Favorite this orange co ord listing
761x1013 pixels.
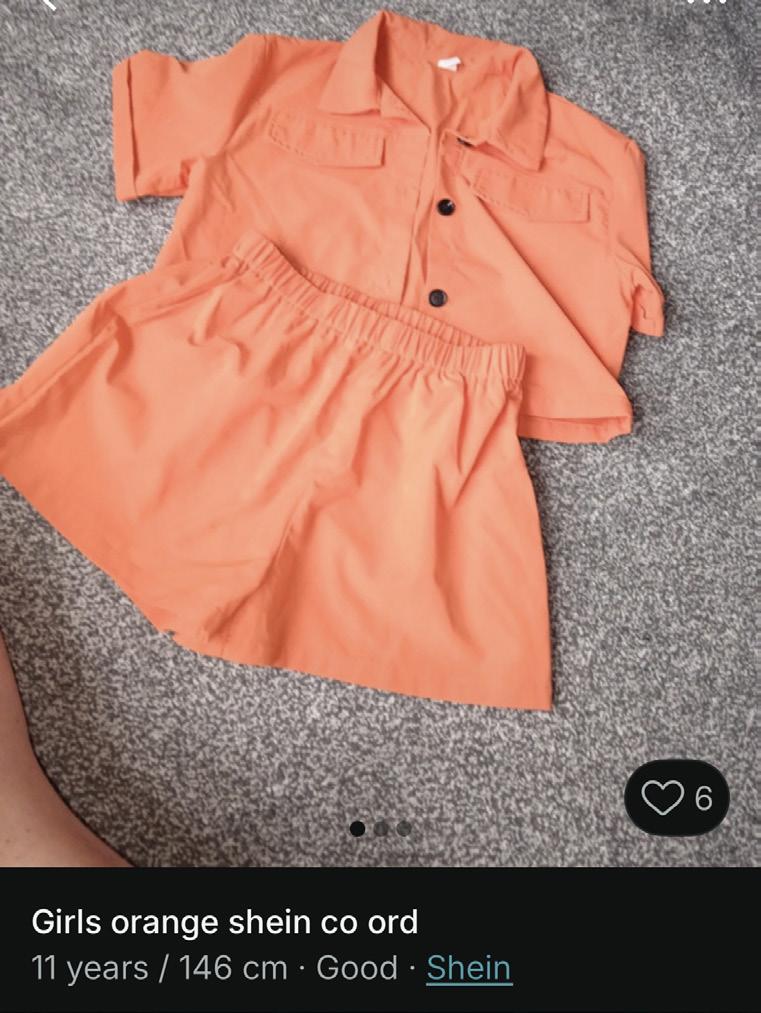(676, 798)
